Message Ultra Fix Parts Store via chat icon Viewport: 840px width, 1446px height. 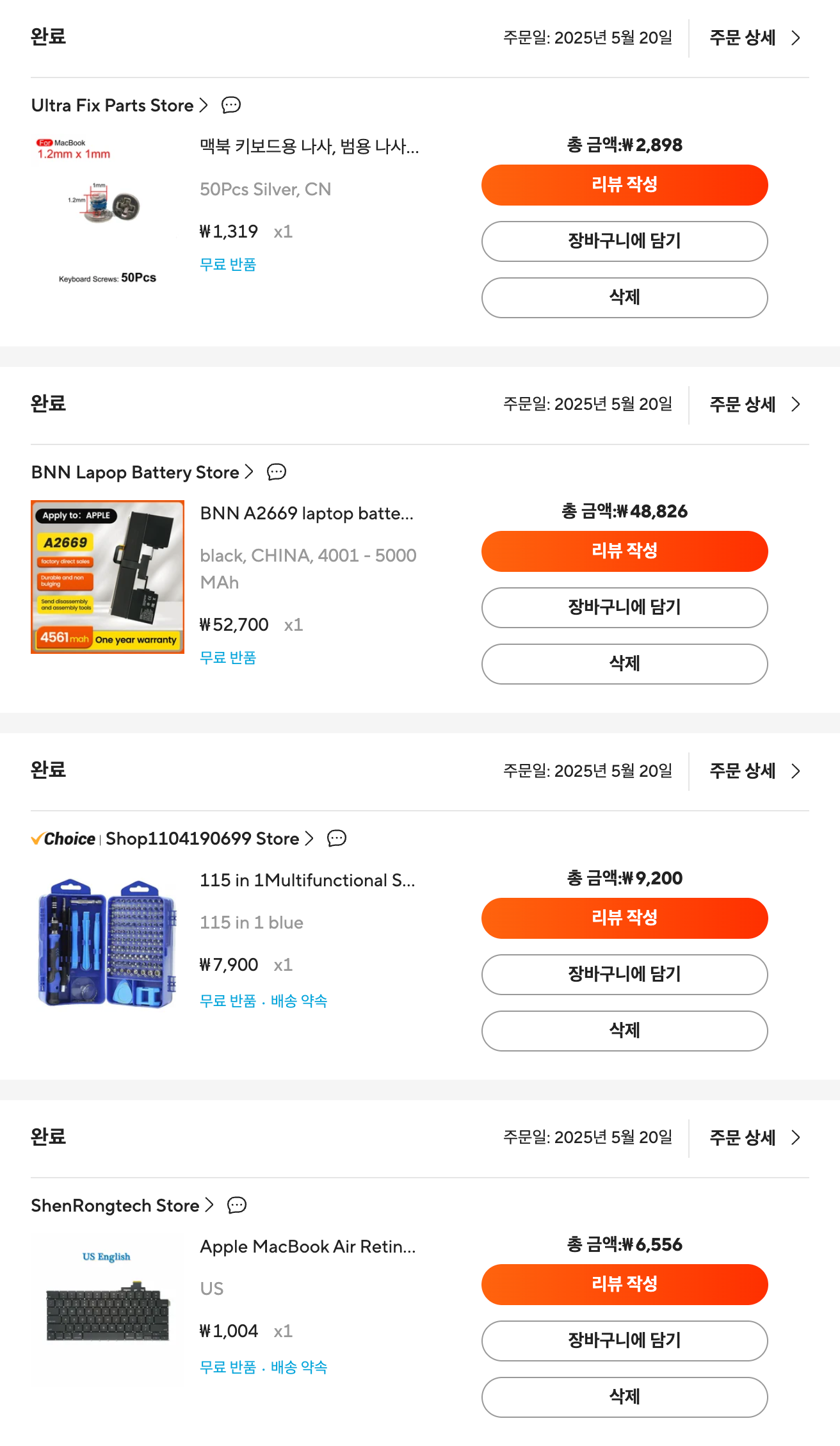point(230,105)
